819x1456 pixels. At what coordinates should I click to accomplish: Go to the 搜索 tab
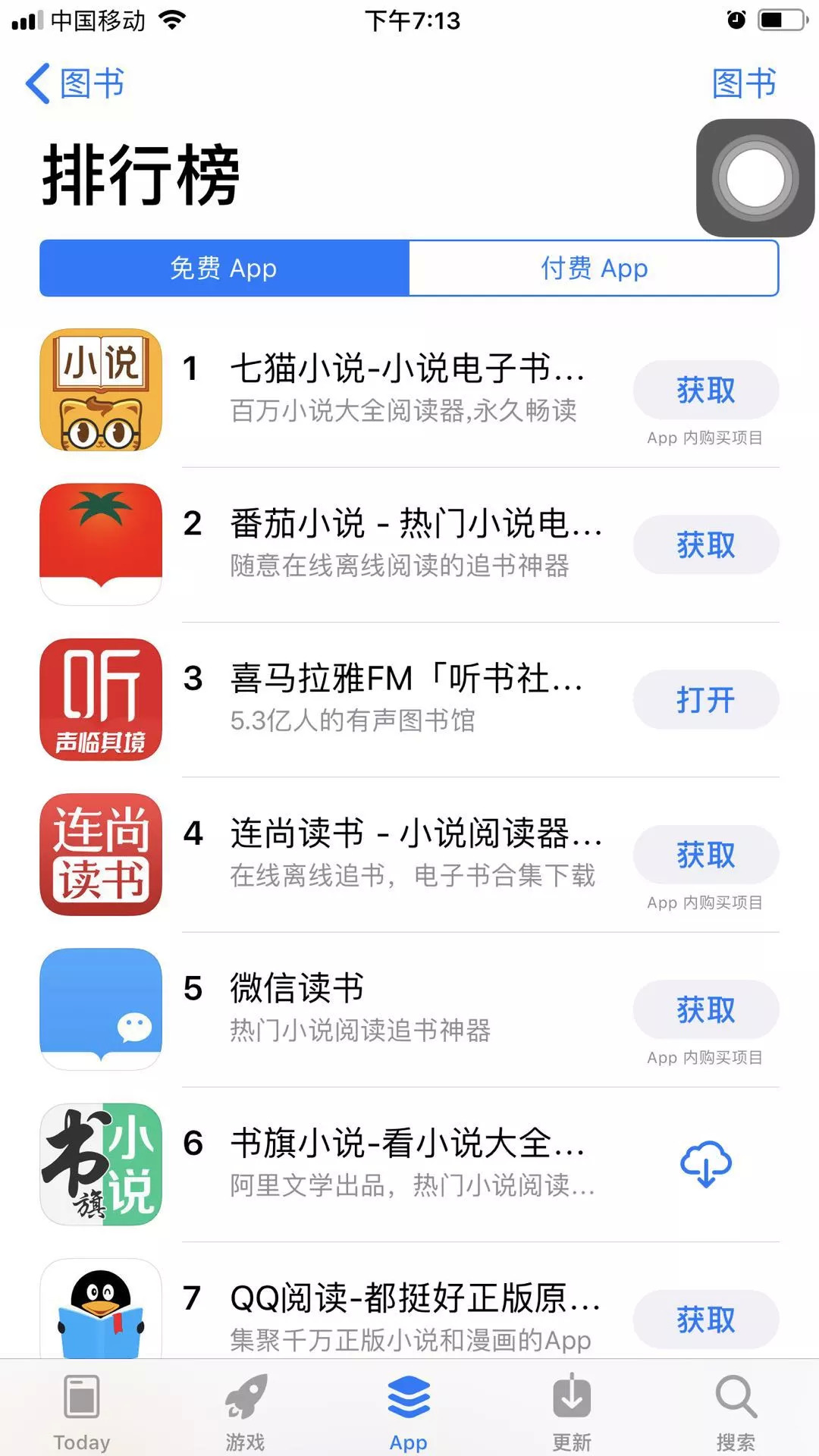736,1410
